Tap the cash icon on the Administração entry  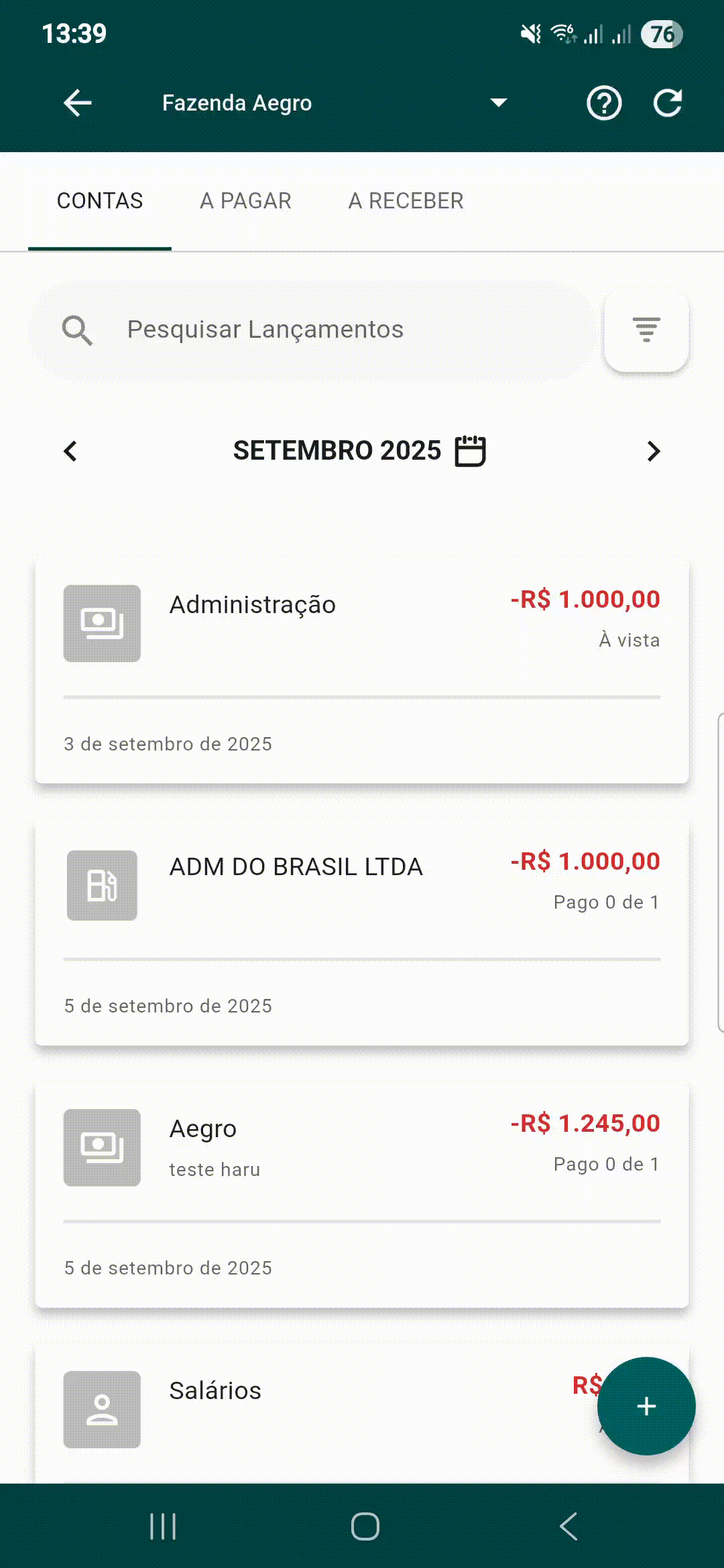click(101, 623)
